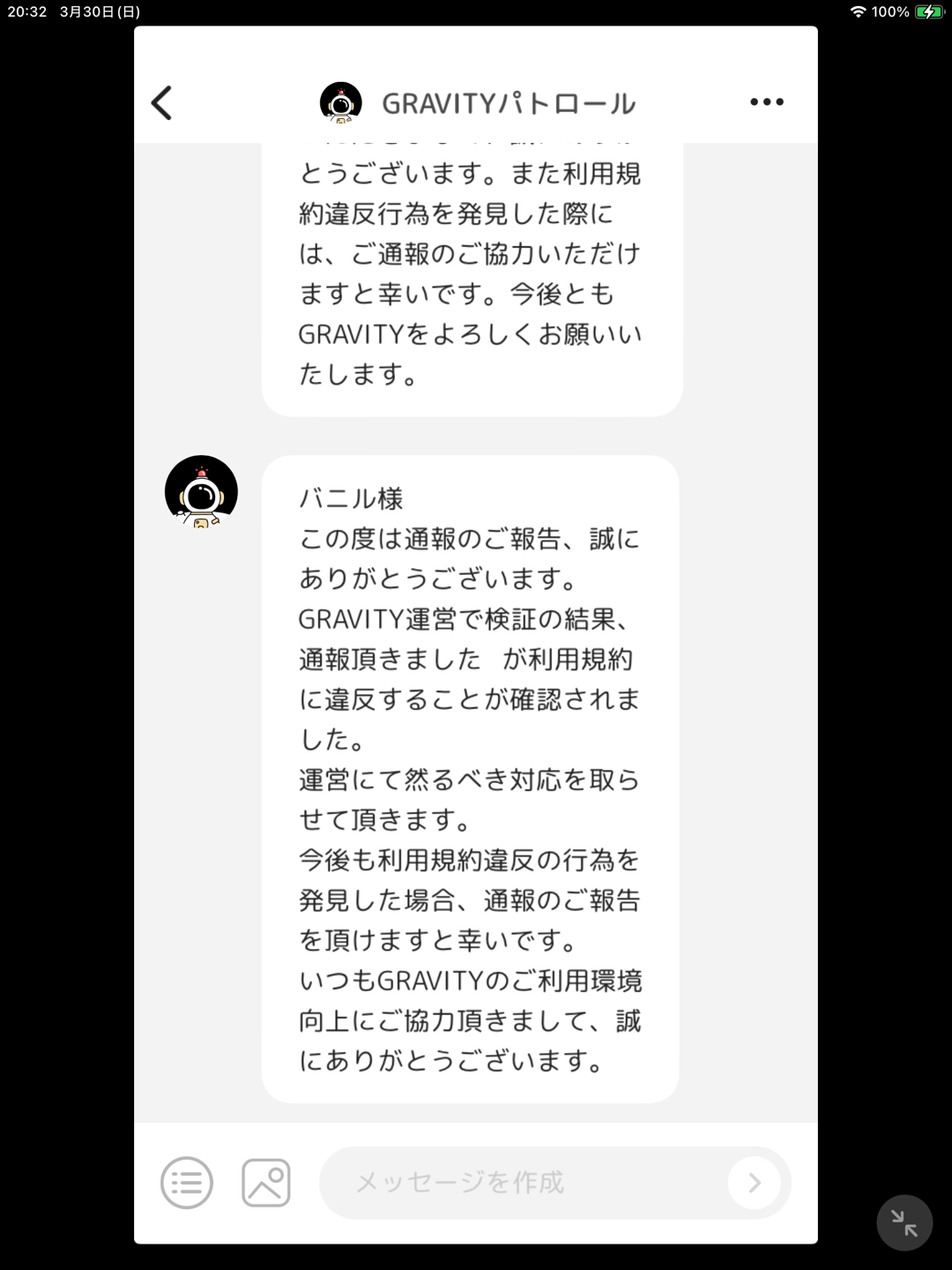The width and height of the screenshot is (952, 1270).
Task: Open the list menu icon
Action: tap(187, 1183)
